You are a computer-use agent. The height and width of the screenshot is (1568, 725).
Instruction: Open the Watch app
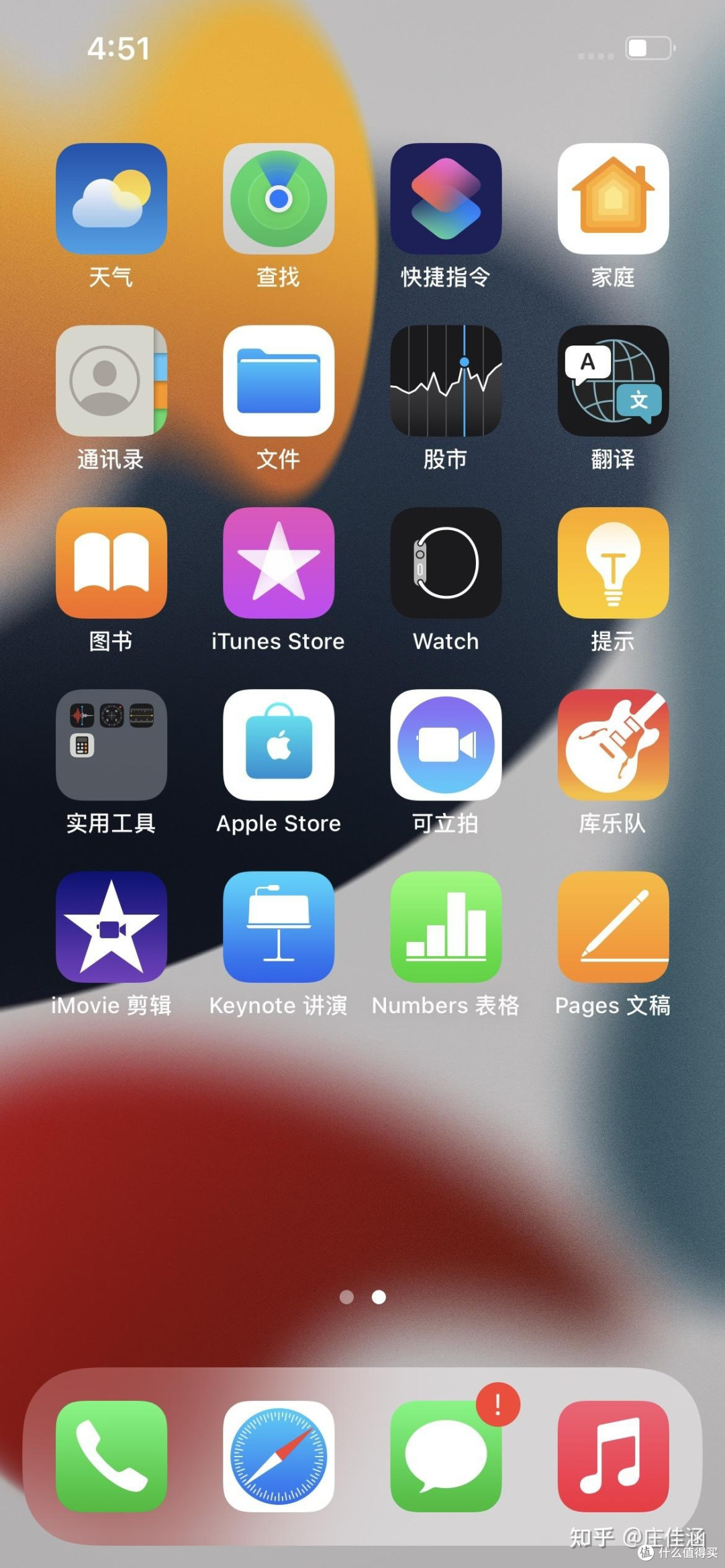445,564
